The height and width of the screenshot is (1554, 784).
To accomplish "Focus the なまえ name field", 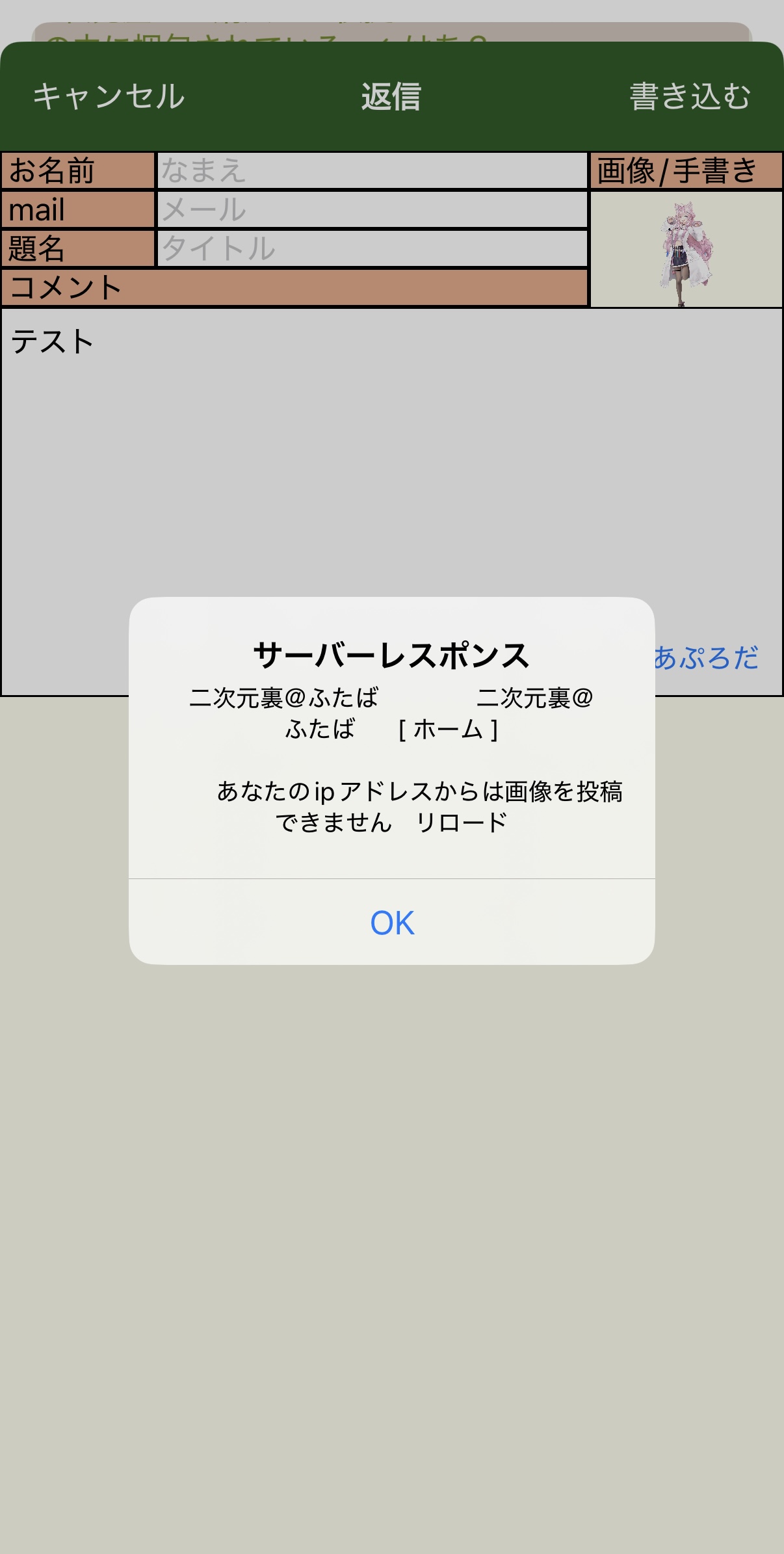I will point(372,170).
